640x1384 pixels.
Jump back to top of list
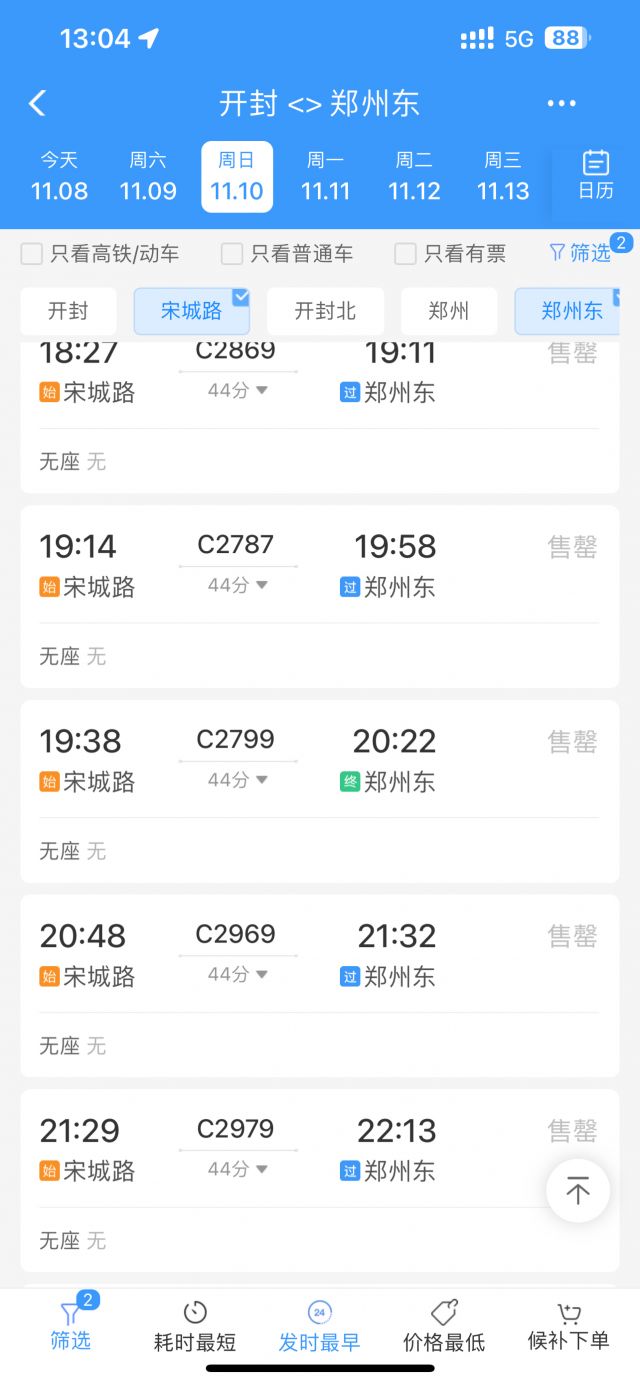[x=578, y=1190]
